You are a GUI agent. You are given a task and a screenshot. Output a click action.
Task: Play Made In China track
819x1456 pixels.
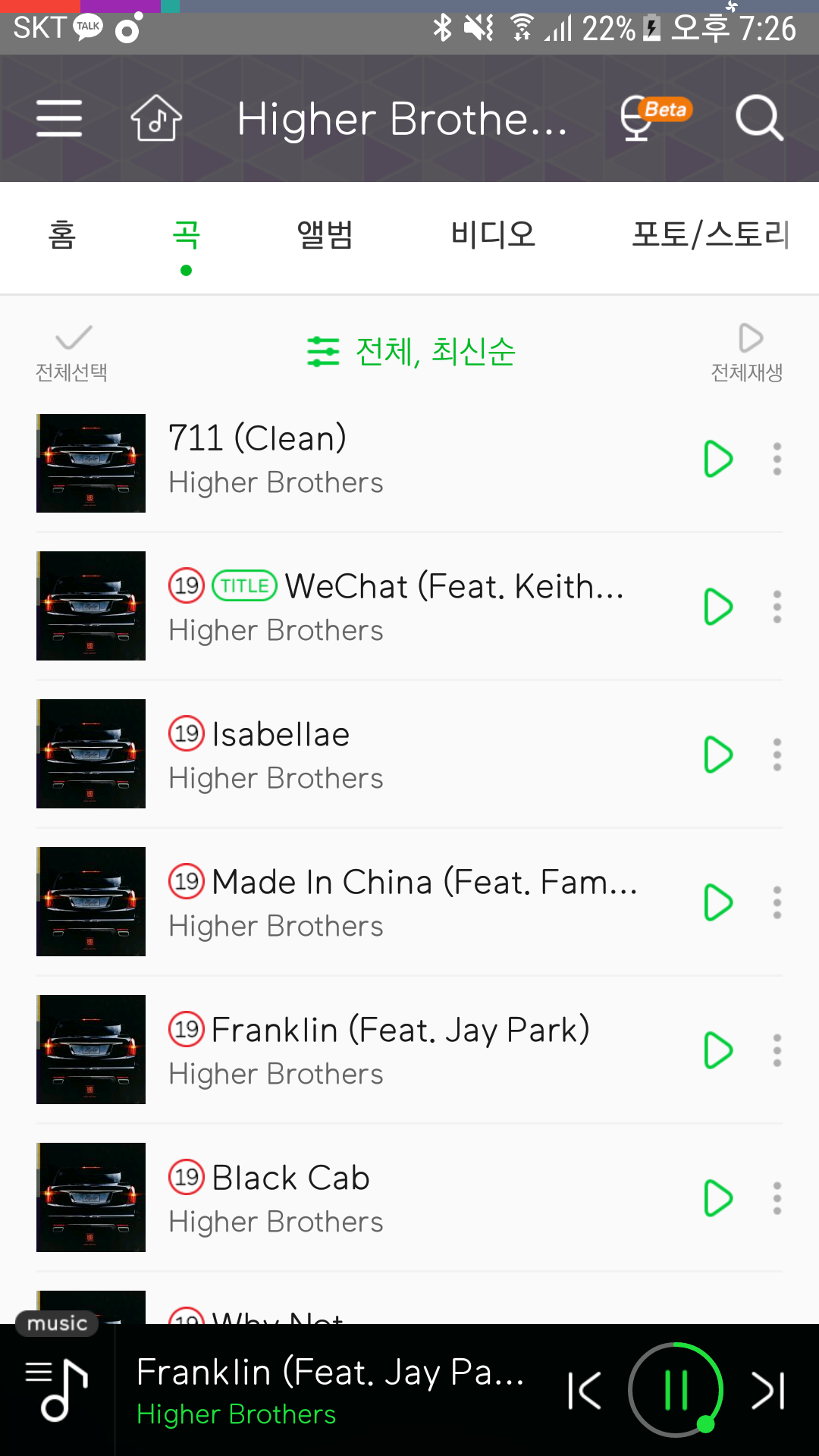coord(717,902)
